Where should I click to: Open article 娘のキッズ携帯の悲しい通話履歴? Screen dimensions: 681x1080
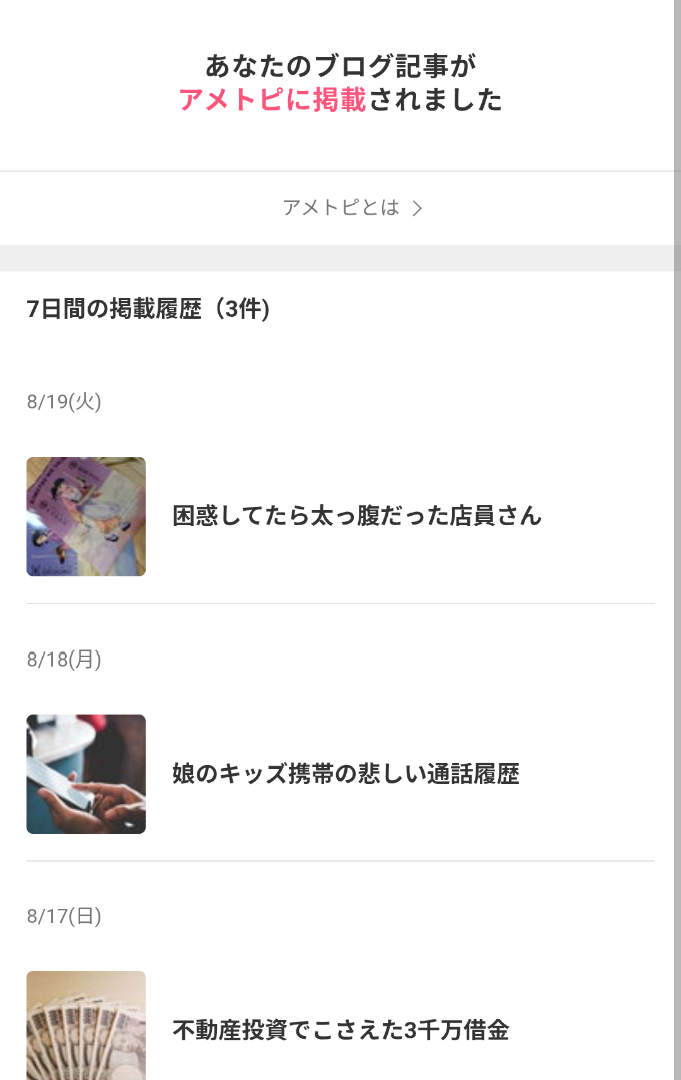tap(345, 774)
